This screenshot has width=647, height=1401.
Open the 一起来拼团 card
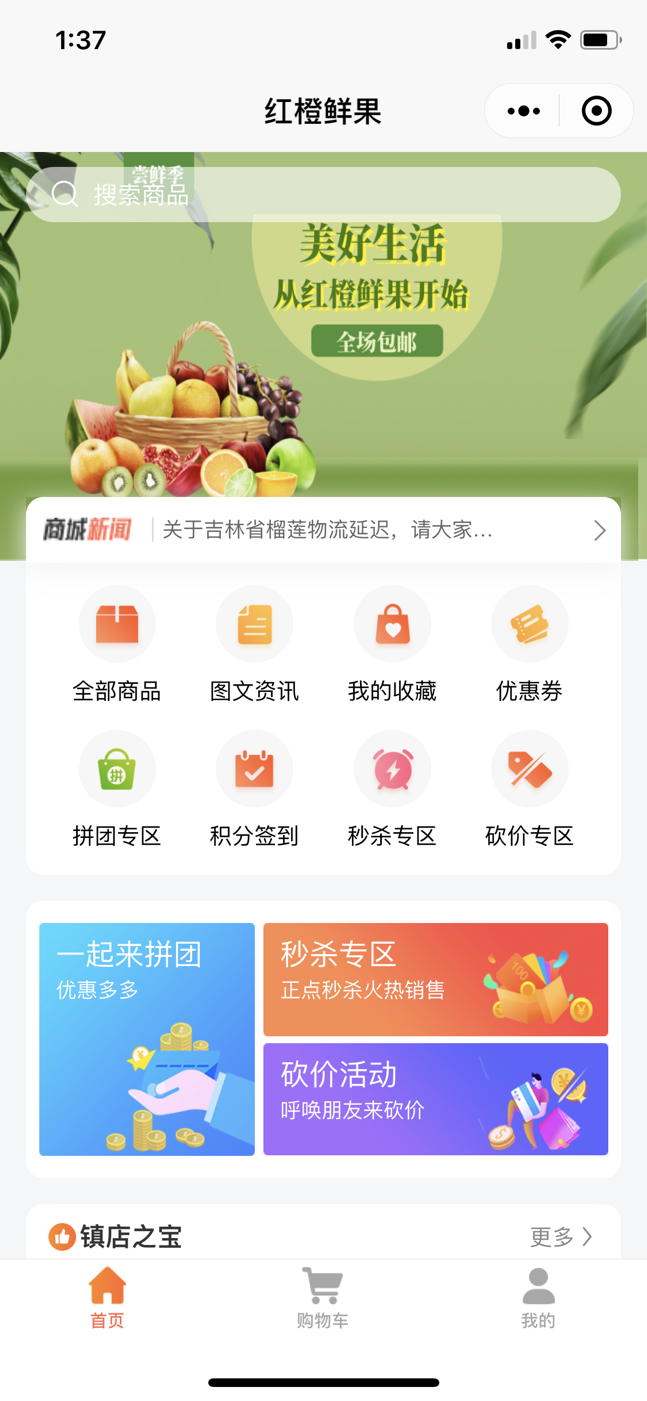147,1039
